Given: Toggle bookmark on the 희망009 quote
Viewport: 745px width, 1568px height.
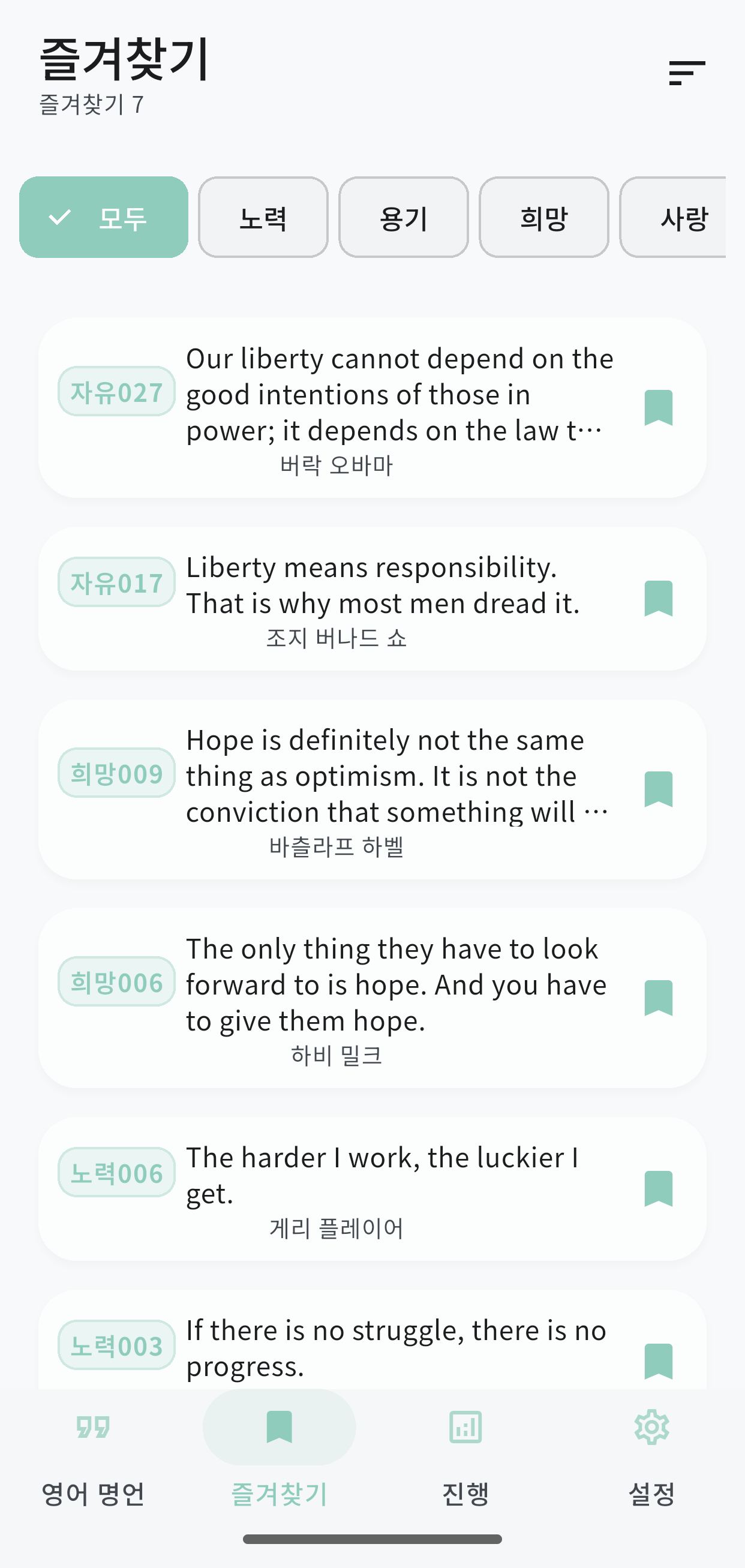Looking at the screenshot, I should click(658, 789).
